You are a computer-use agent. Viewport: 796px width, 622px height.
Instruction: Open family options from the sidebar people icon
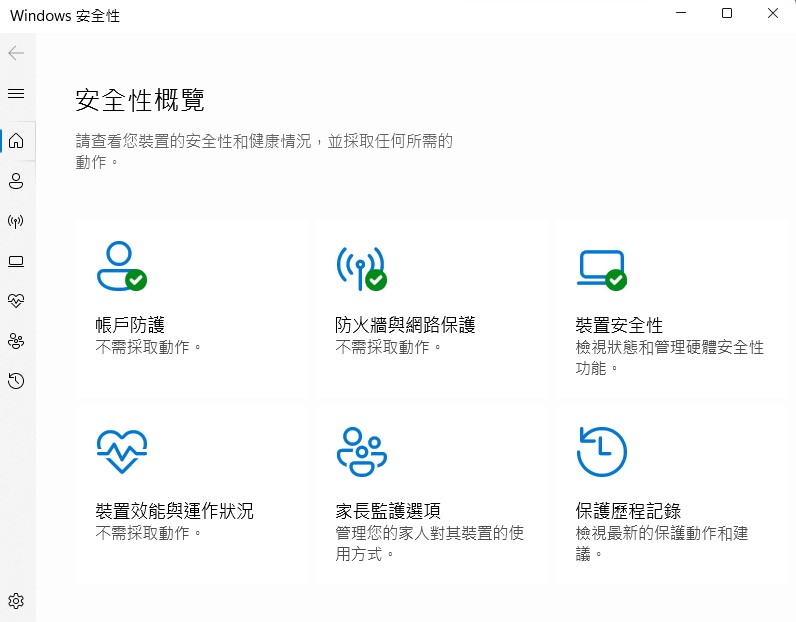click(x=16, y=341)
